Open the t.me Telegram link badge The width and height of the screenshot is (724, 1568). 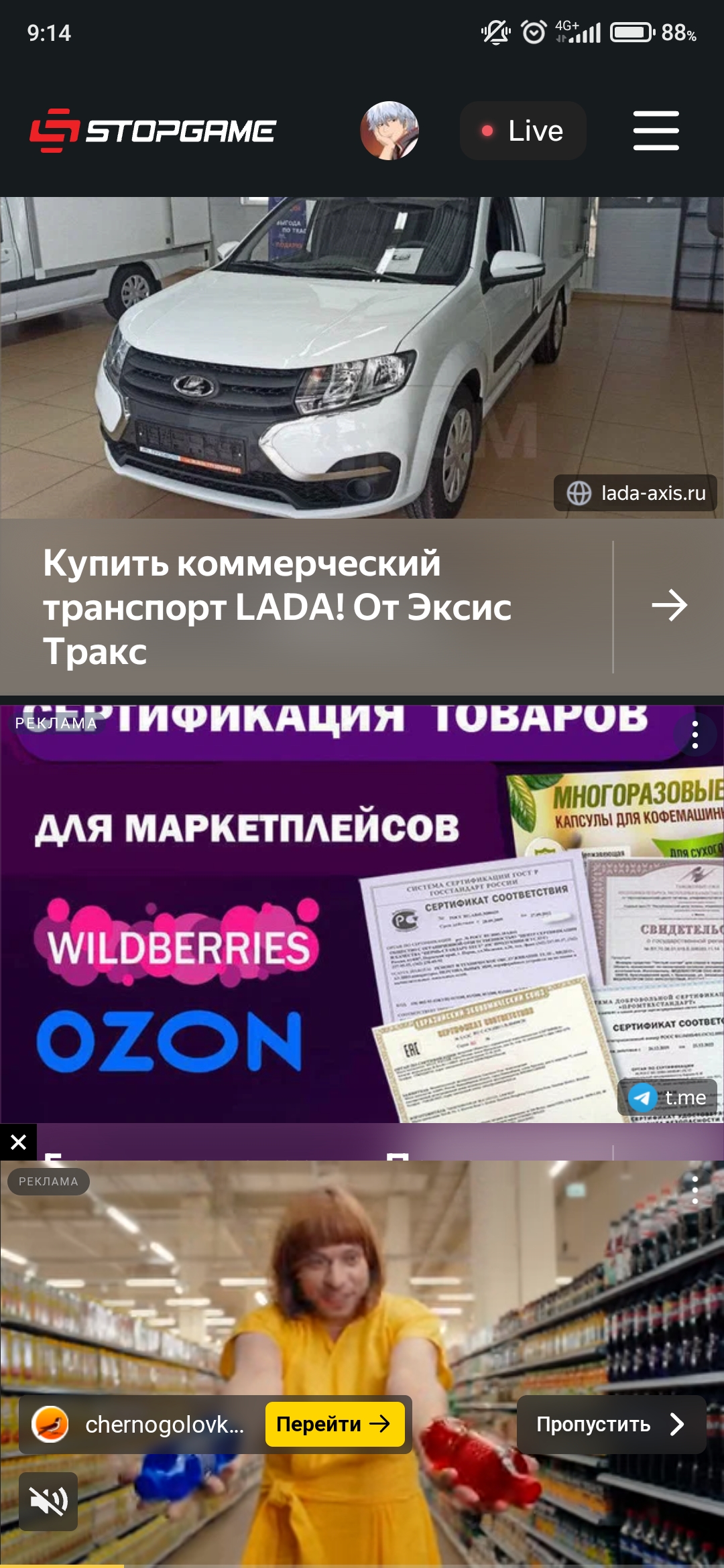(668, 1098)
